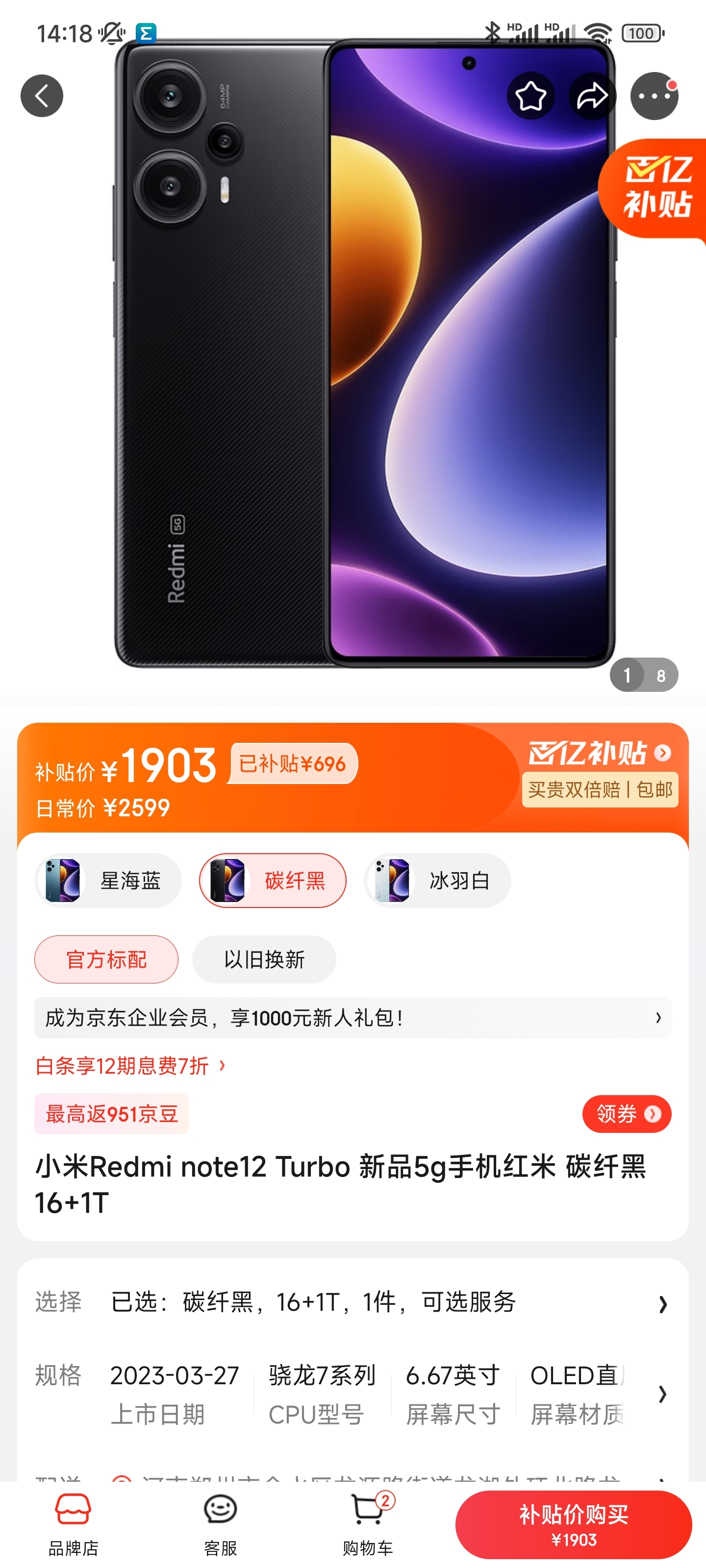Select the 官方标配 package

(x=106, y=959)
